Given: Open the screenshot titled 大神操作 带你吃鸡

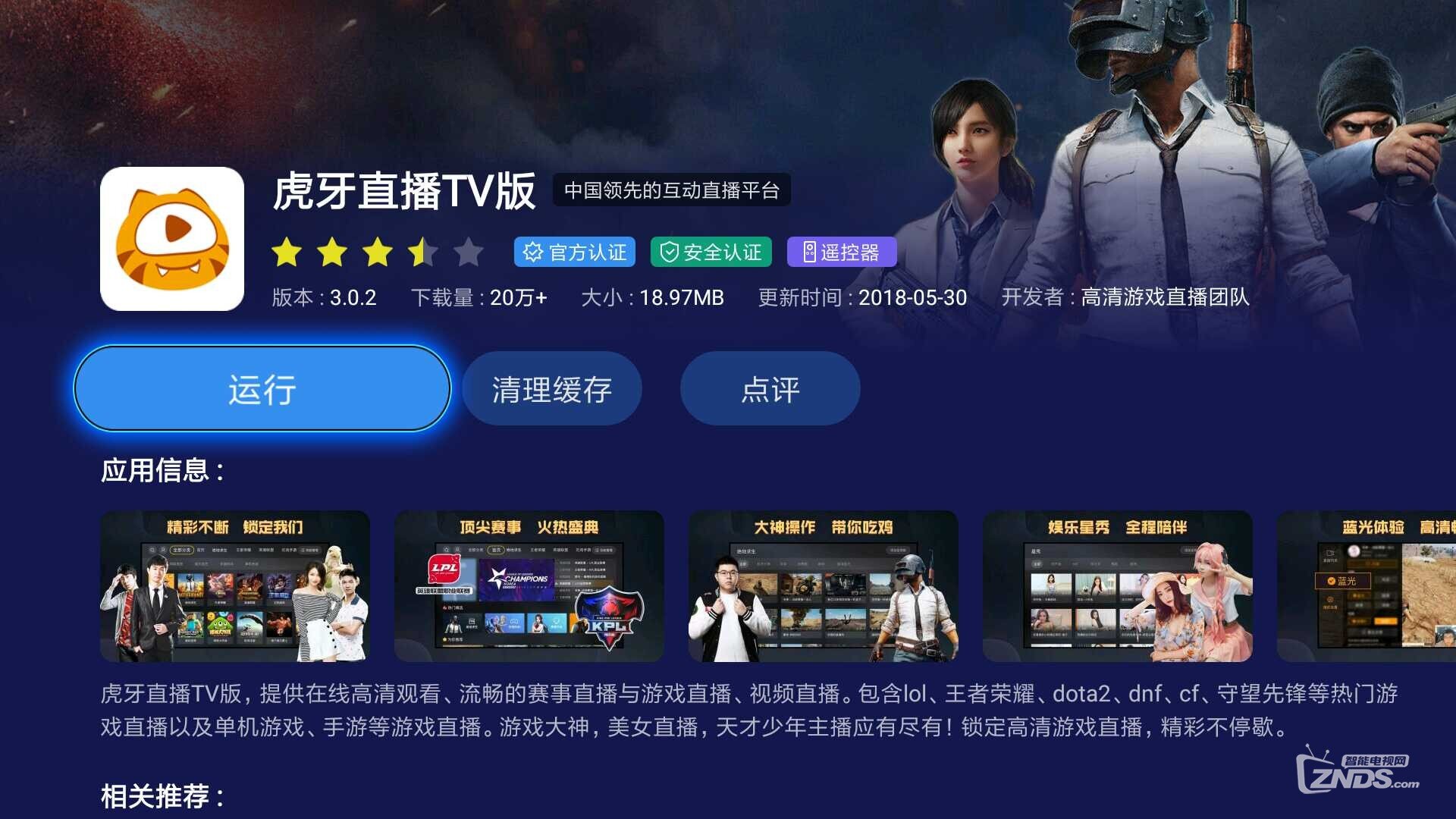Looking at the screenshot, I should pyautogui.click(x=823, y=586).
